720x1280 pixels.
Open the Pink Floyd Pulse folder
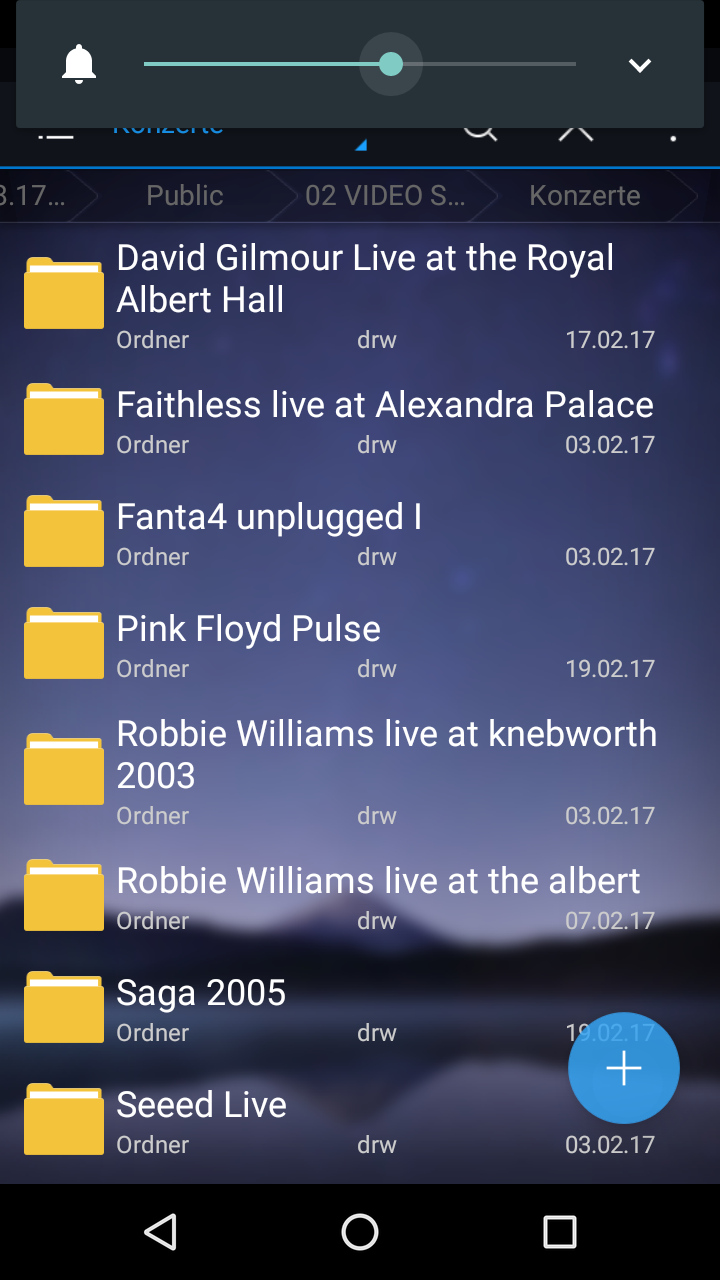tap(360, 645)
